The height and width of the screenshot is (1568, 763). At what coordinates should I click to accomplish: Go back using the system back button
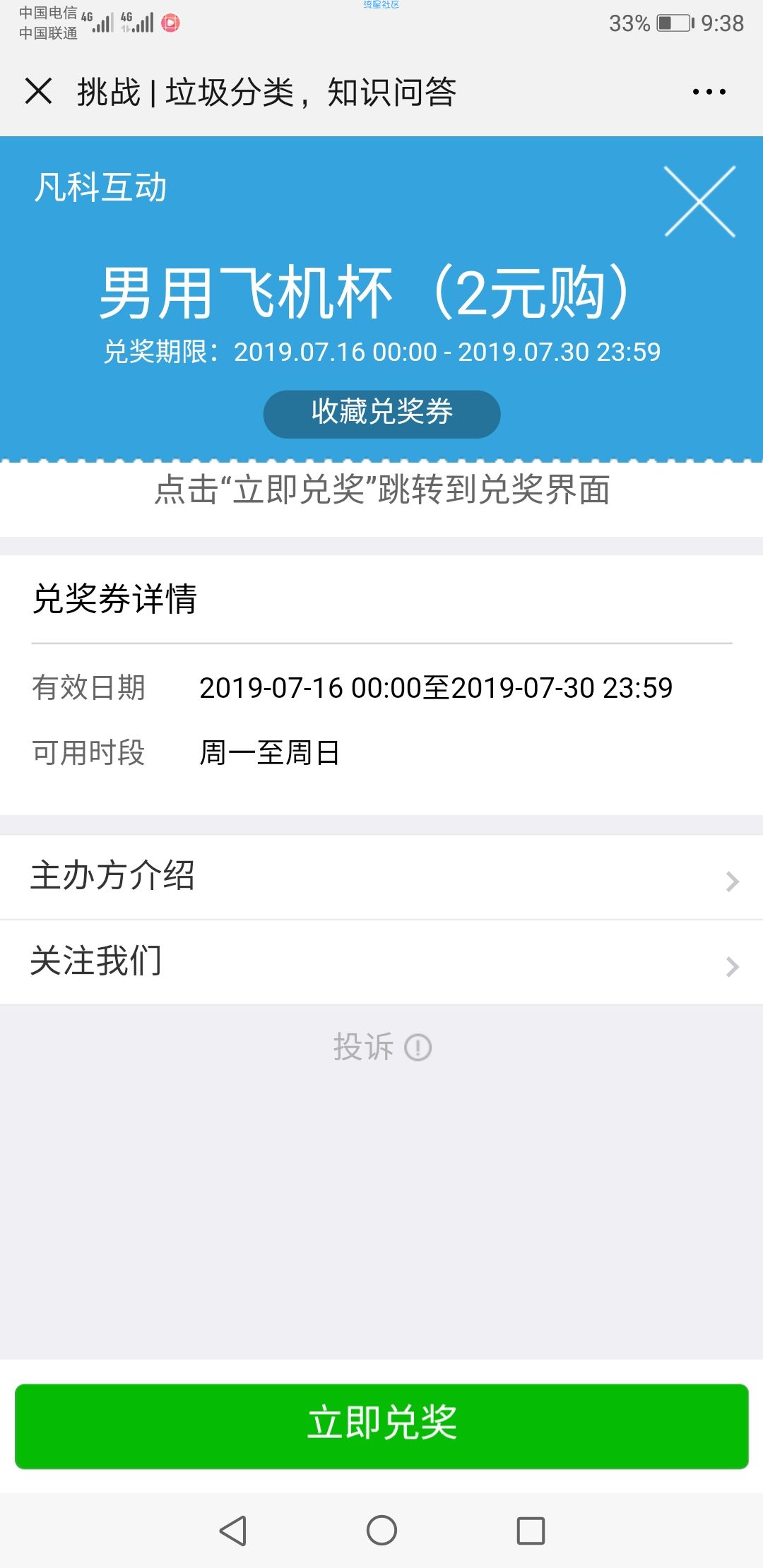coord(233,1531)
